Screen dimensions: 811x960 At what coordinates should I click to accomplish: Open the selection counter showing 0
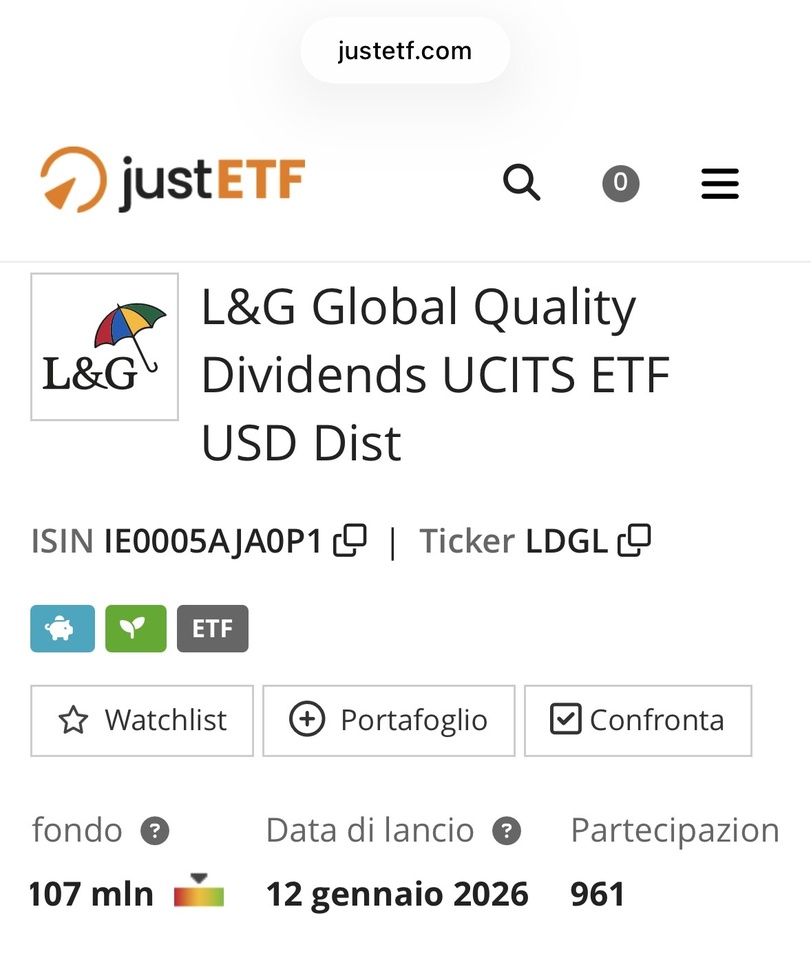click(620, 183)
